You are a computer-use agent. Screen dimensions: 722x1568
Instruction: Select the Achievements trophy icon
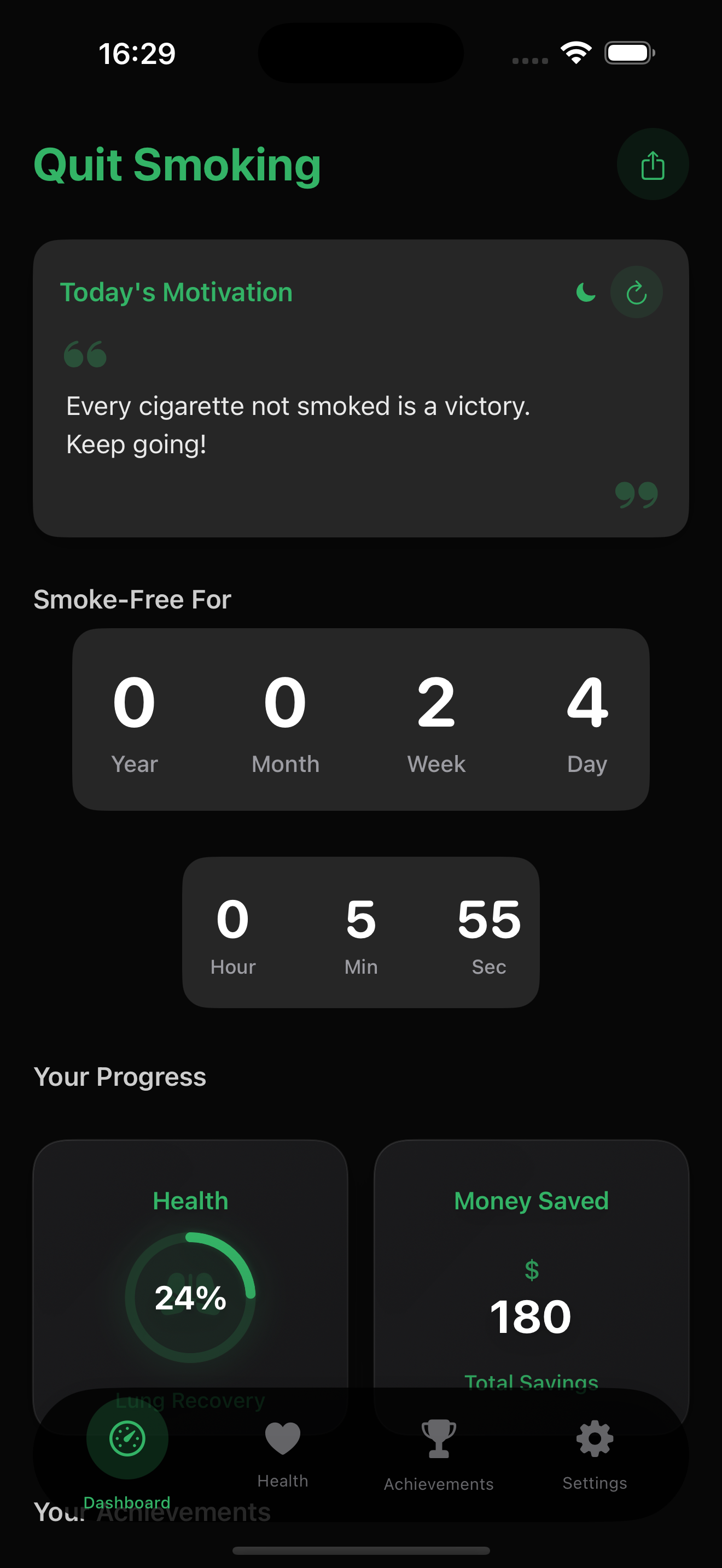tap(438, 1438)
